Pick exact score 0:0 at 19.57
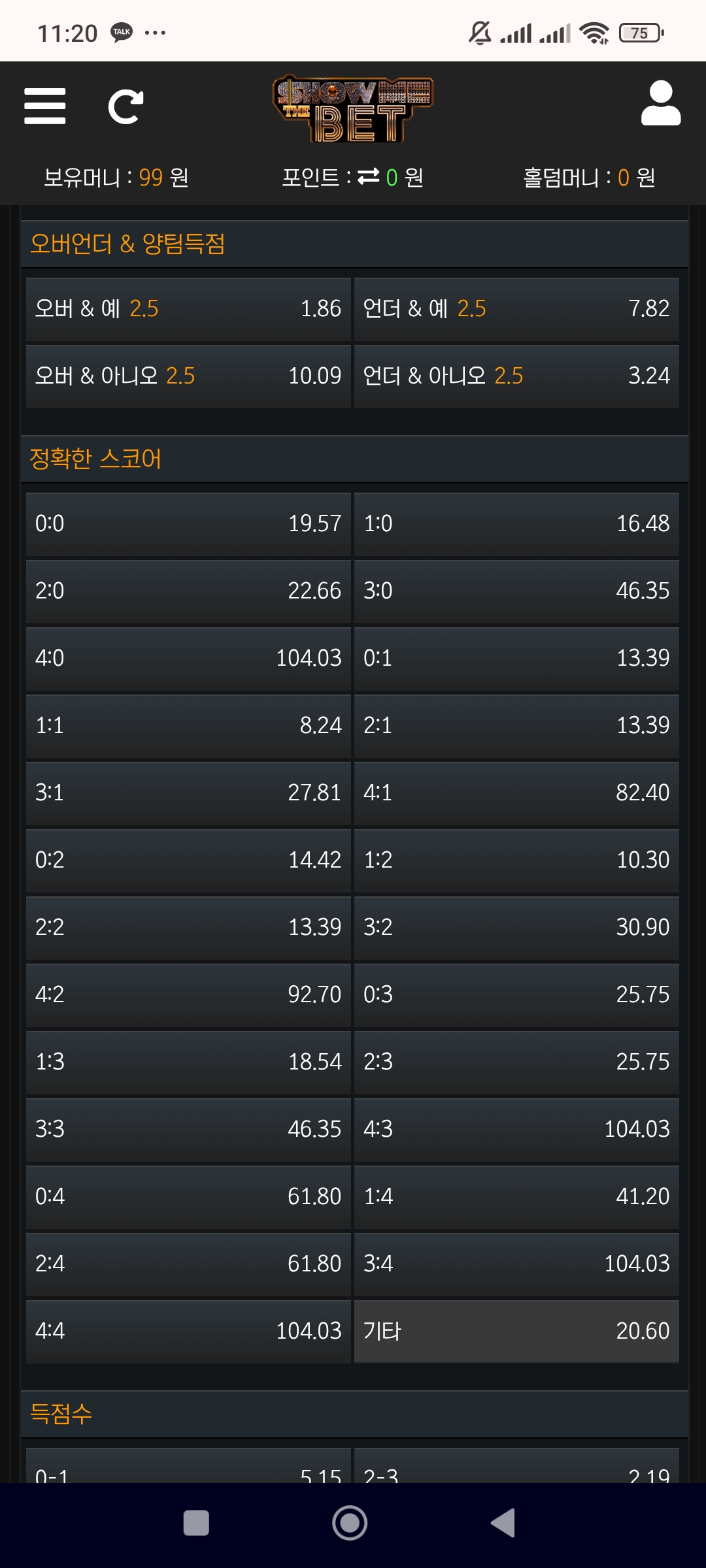 pyautogui.click(x=188, y=524)
